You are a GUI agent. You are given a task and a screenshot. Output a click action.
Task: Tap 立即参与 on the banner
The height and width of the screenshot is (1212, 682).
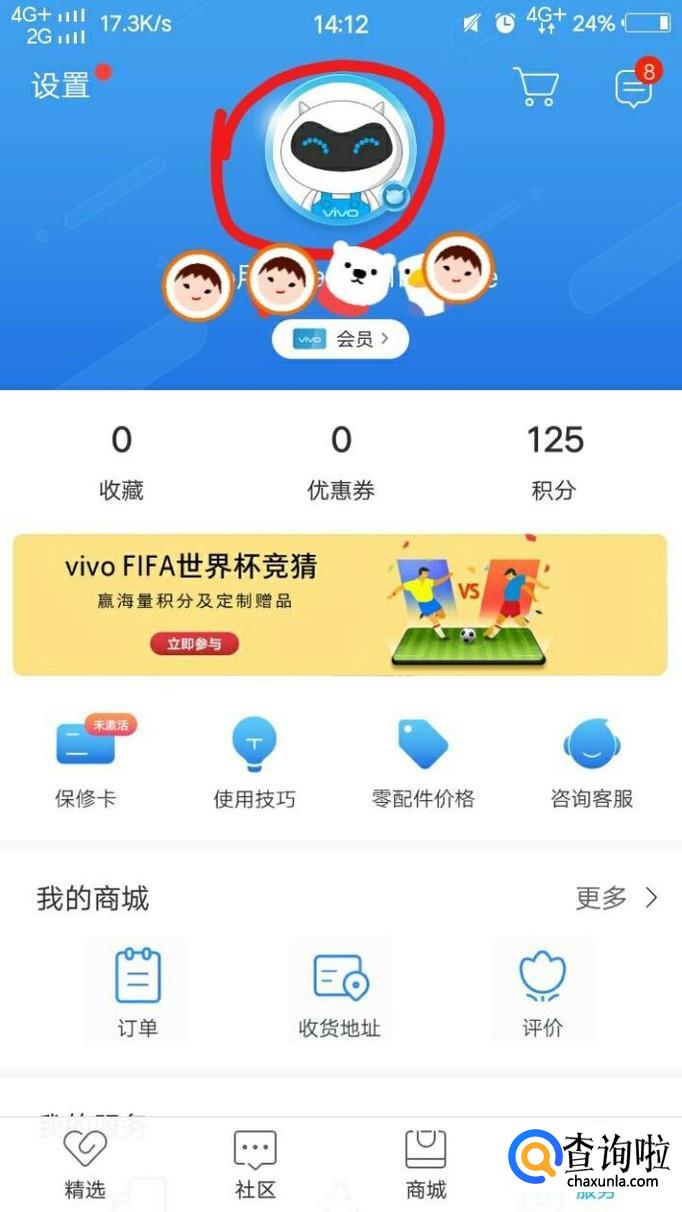pos(194,644)
